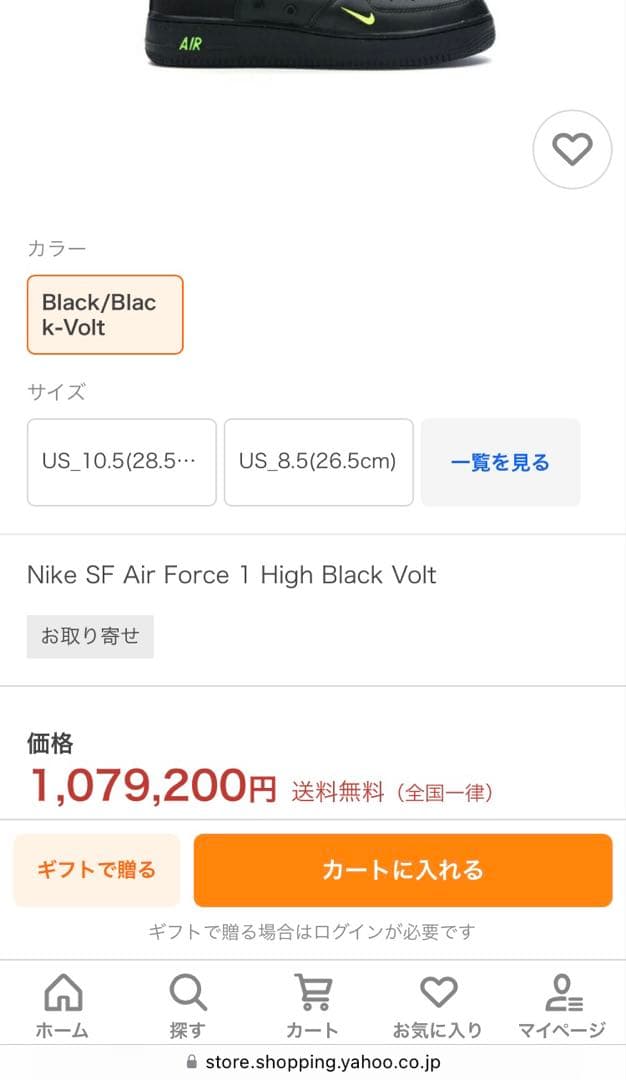Viewport: 626px width, 1080px height.
Task: Add this sneaker to favorites with the heart
Action: coord(572,150)
